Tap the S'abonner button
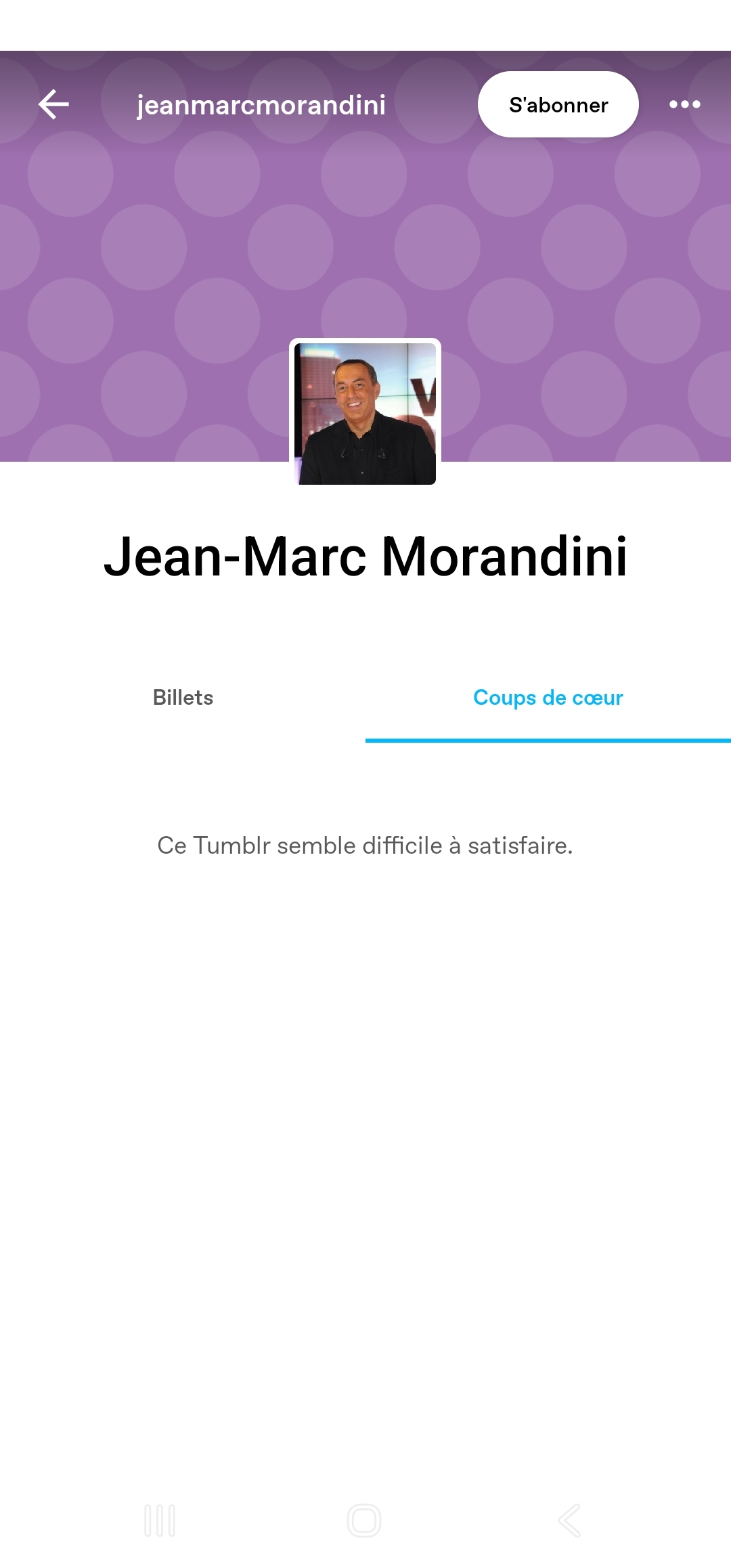The height and width of the screenshot is (1568, 731). pyautogui.click(x=558, y=104)
